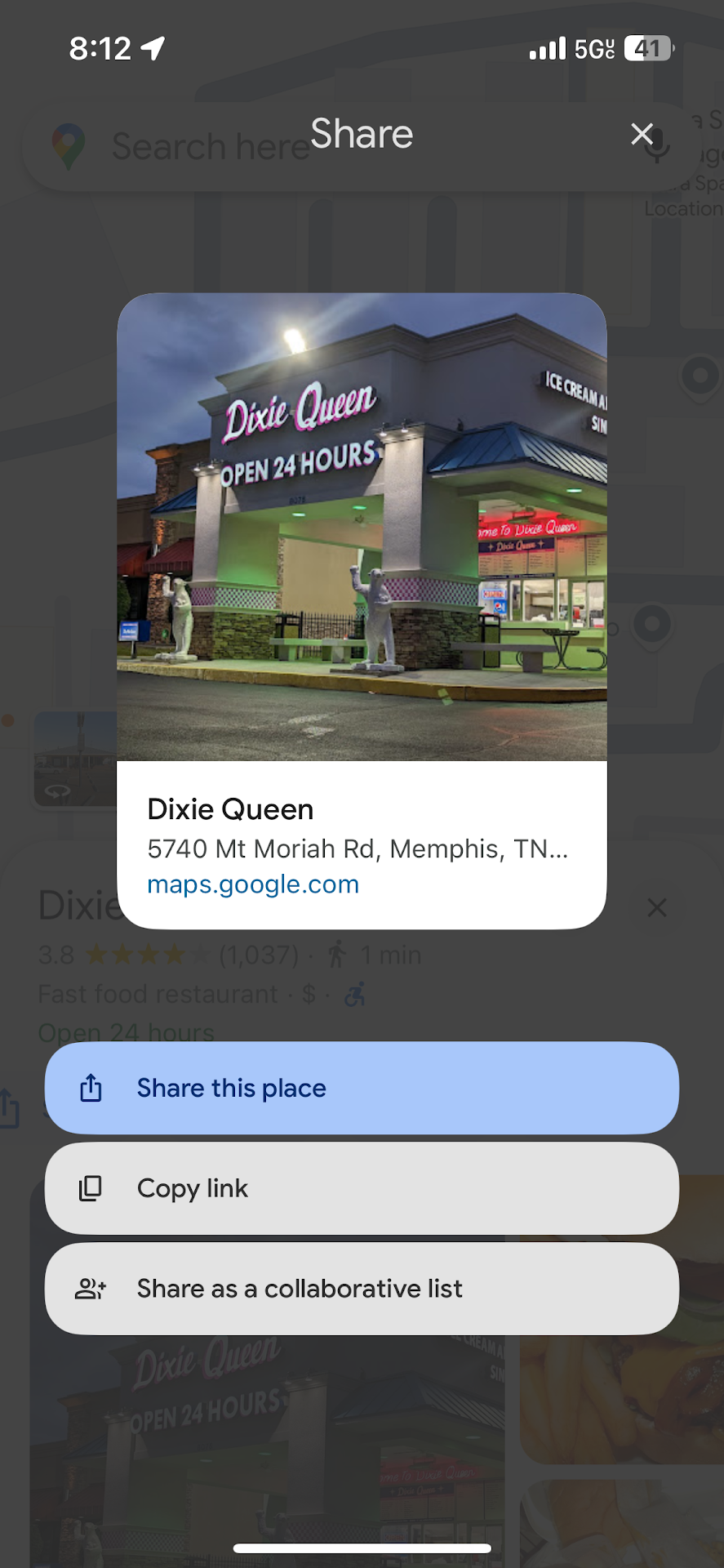
Task: Copy link to Dixie Queen
Action: pos(362,1188)
